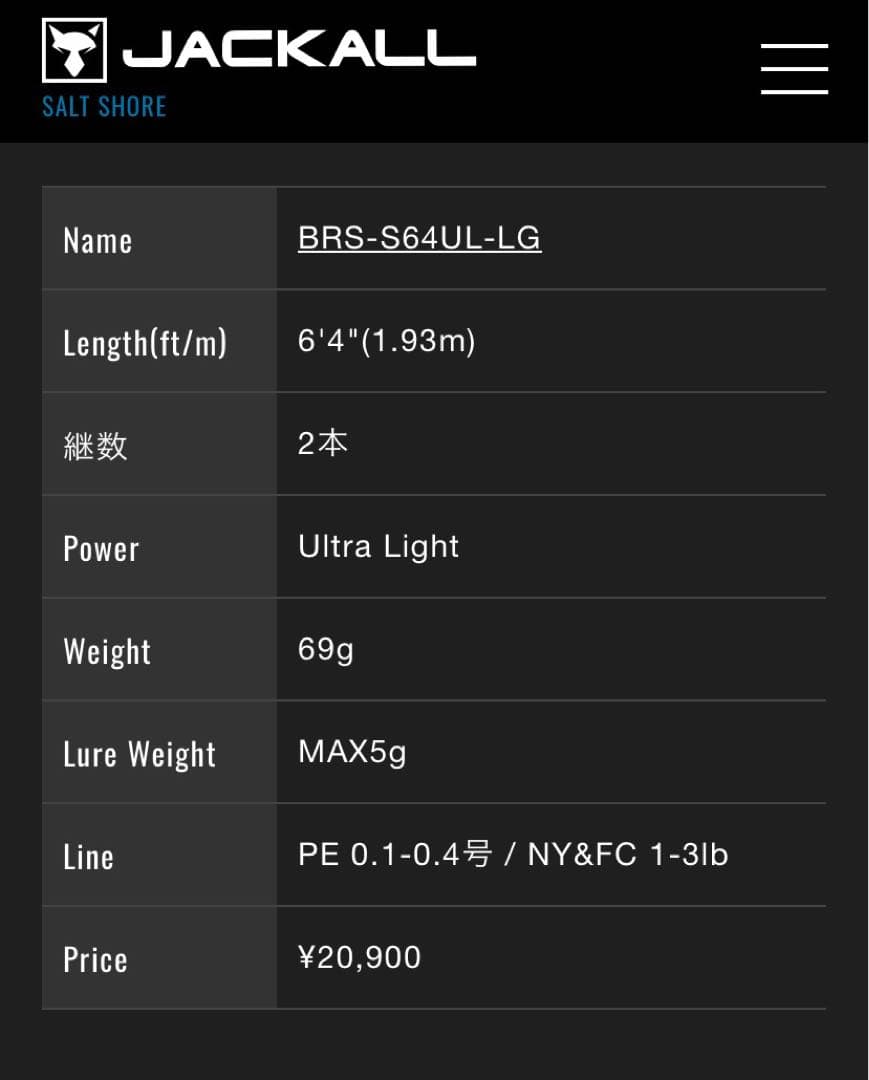Click the SALT SHORE section label
The image size is (869, 1080).
(x=104, y=105)
